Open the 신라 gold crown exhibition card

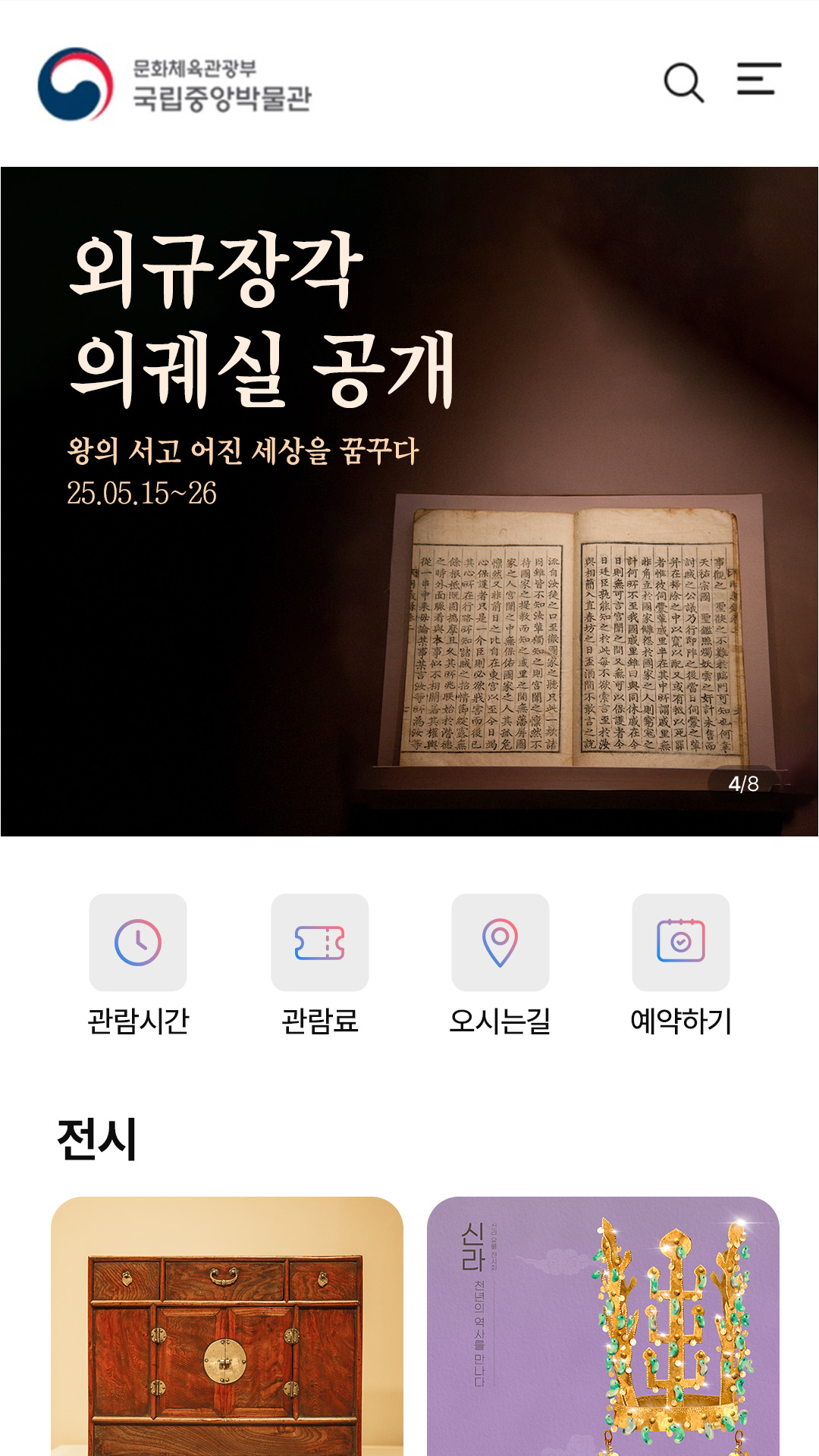click(x=603, y=1327)
